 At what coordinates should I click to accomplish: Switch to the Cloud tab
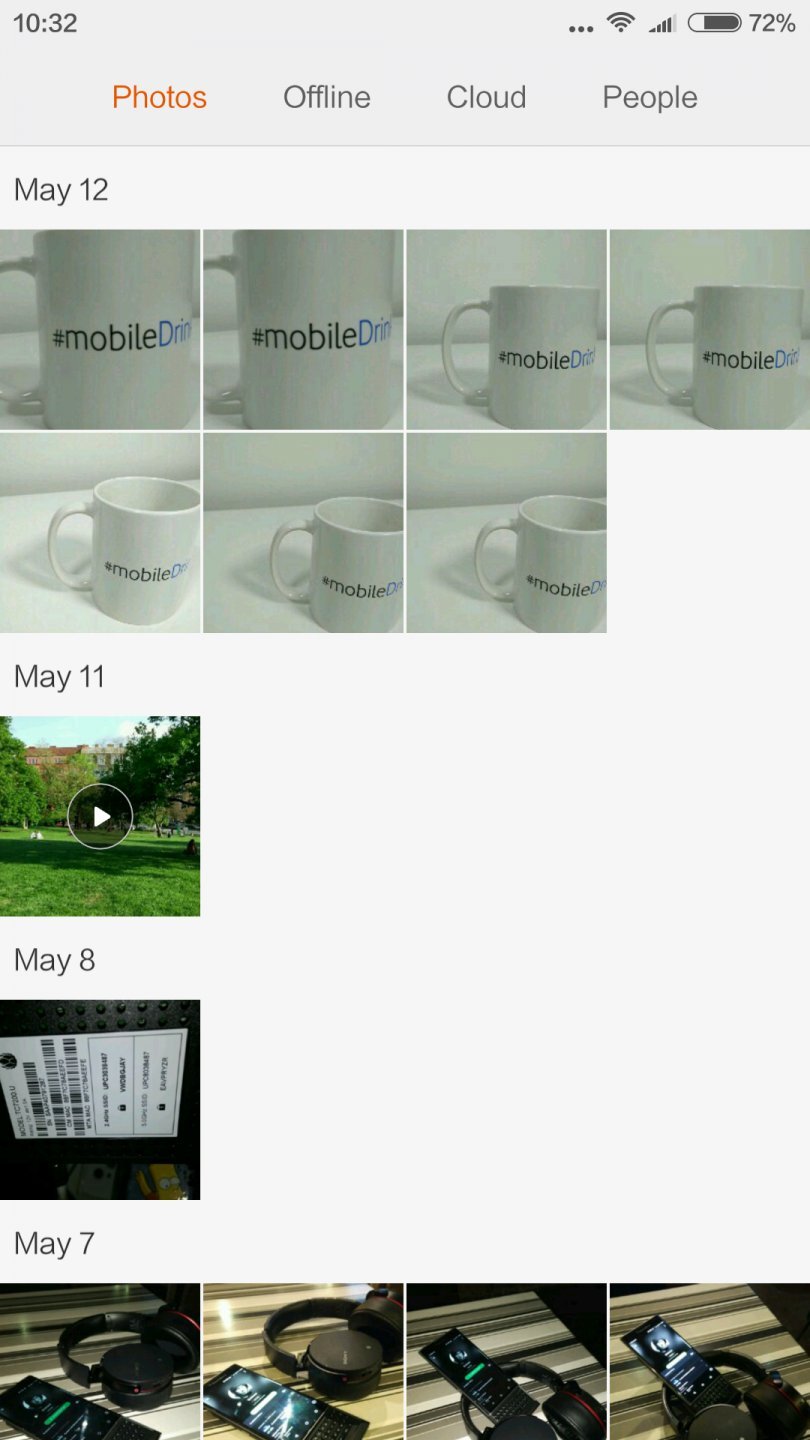(486, 97)
